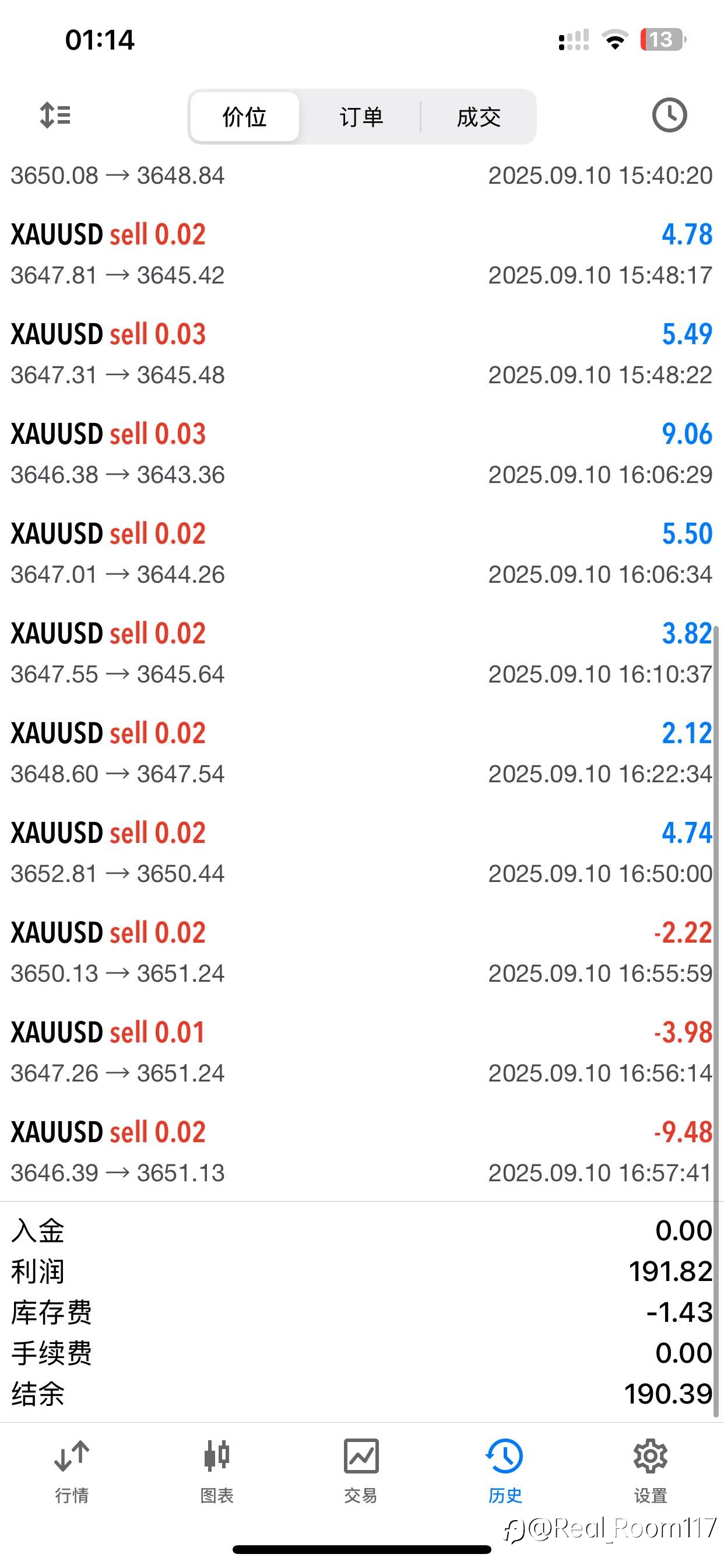
Task: Expand the trade with profit 4.78
Action: 362,254
